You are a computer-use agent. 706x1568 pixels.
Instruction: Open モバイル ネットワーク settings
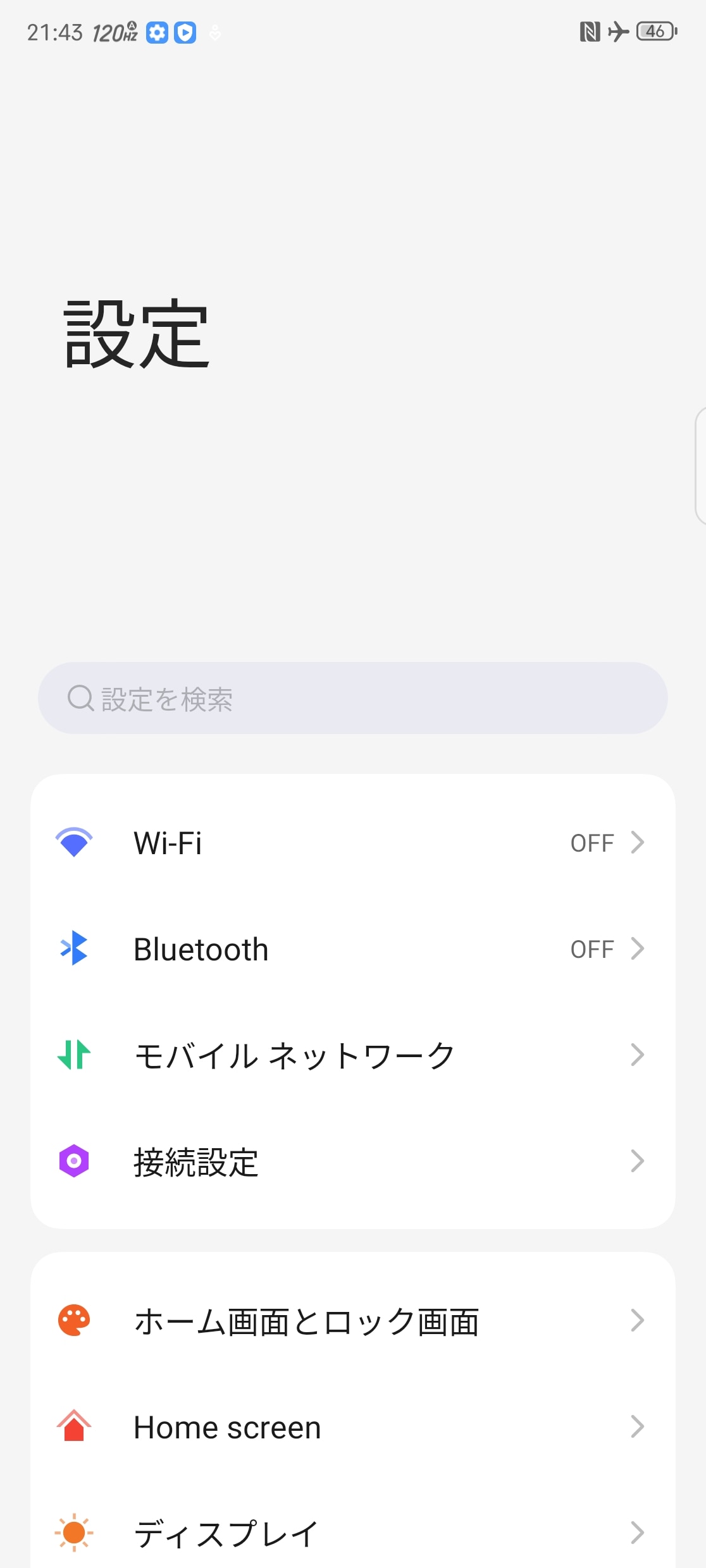tap(352, 1055)
